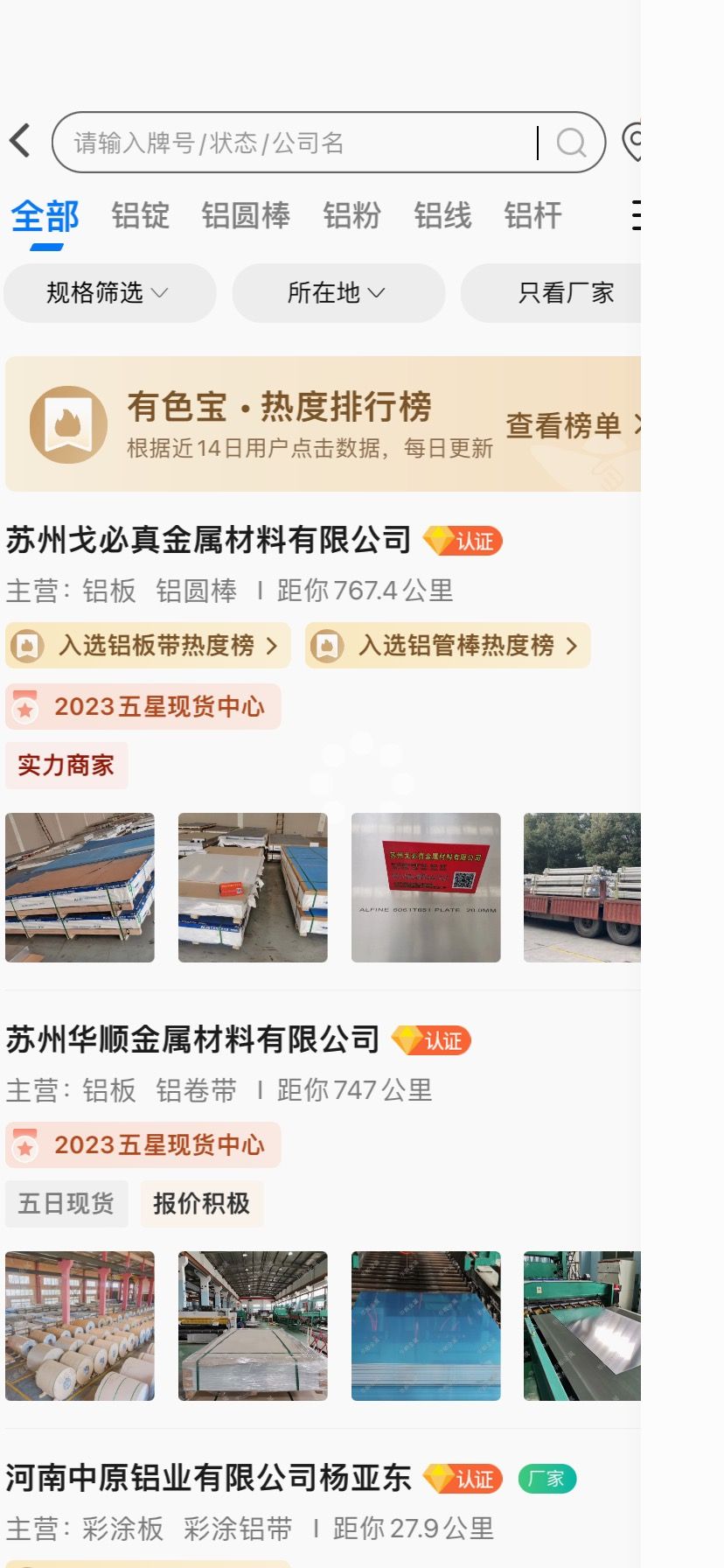Screen dimensions: 724x1568
Task: Expand the 规格筛选 dropdown
Action: pyautogui.click(x=110, y=293)
